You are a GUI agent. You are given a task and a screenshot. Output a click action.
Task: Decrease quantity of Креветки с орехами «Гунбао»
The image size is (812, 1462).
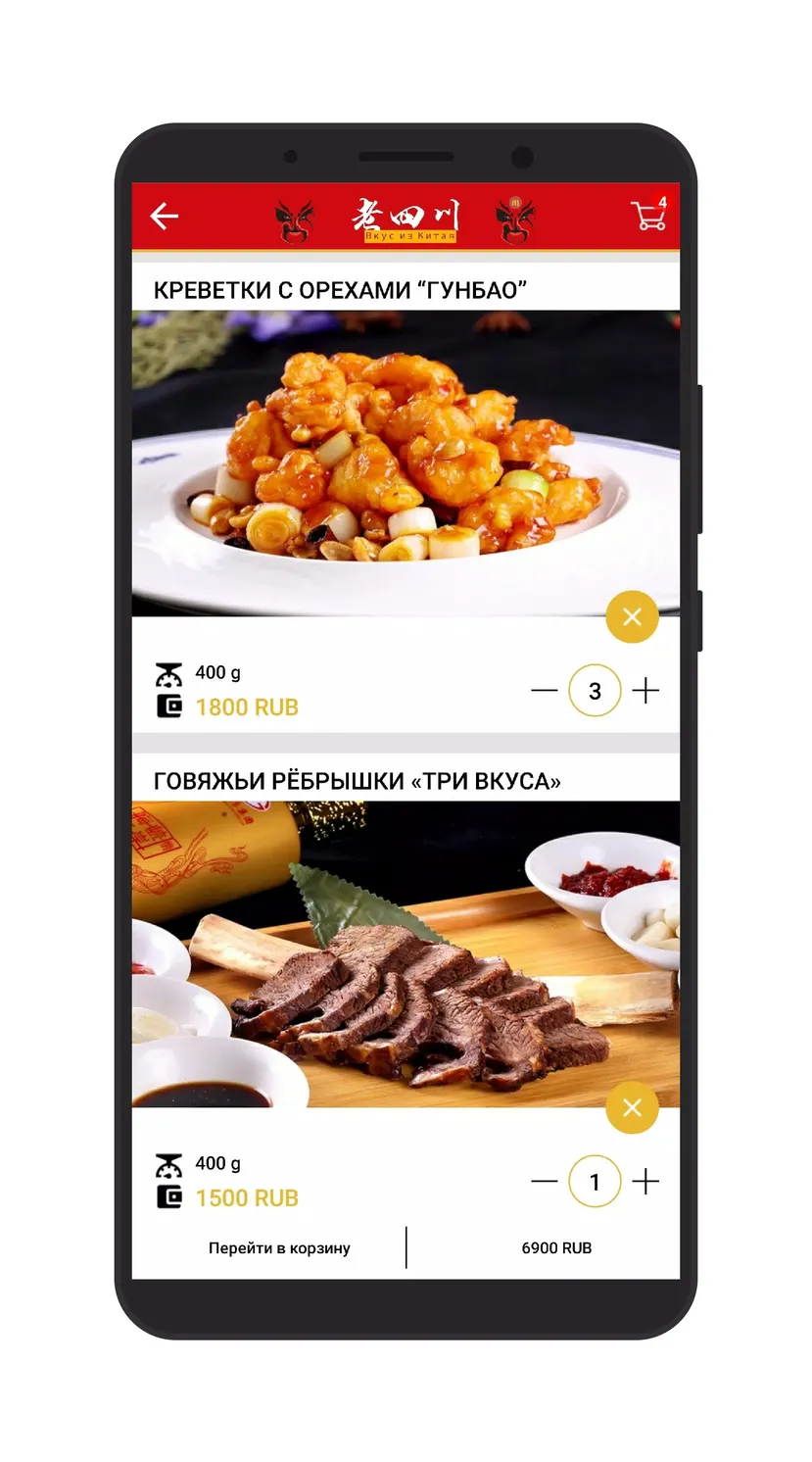545,691
